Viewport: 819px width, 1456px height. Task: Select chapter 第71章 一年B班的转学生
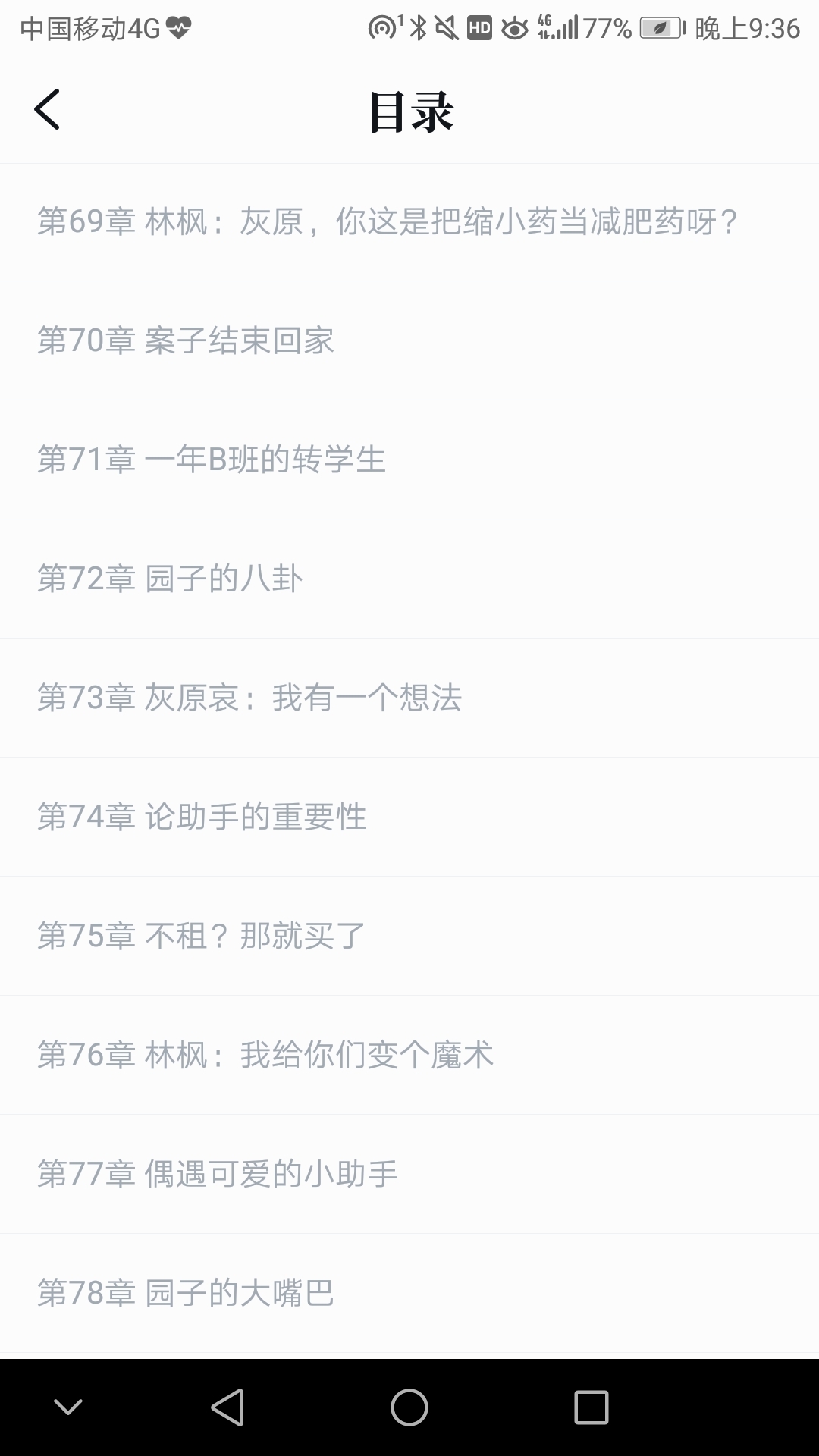[212, 460]
